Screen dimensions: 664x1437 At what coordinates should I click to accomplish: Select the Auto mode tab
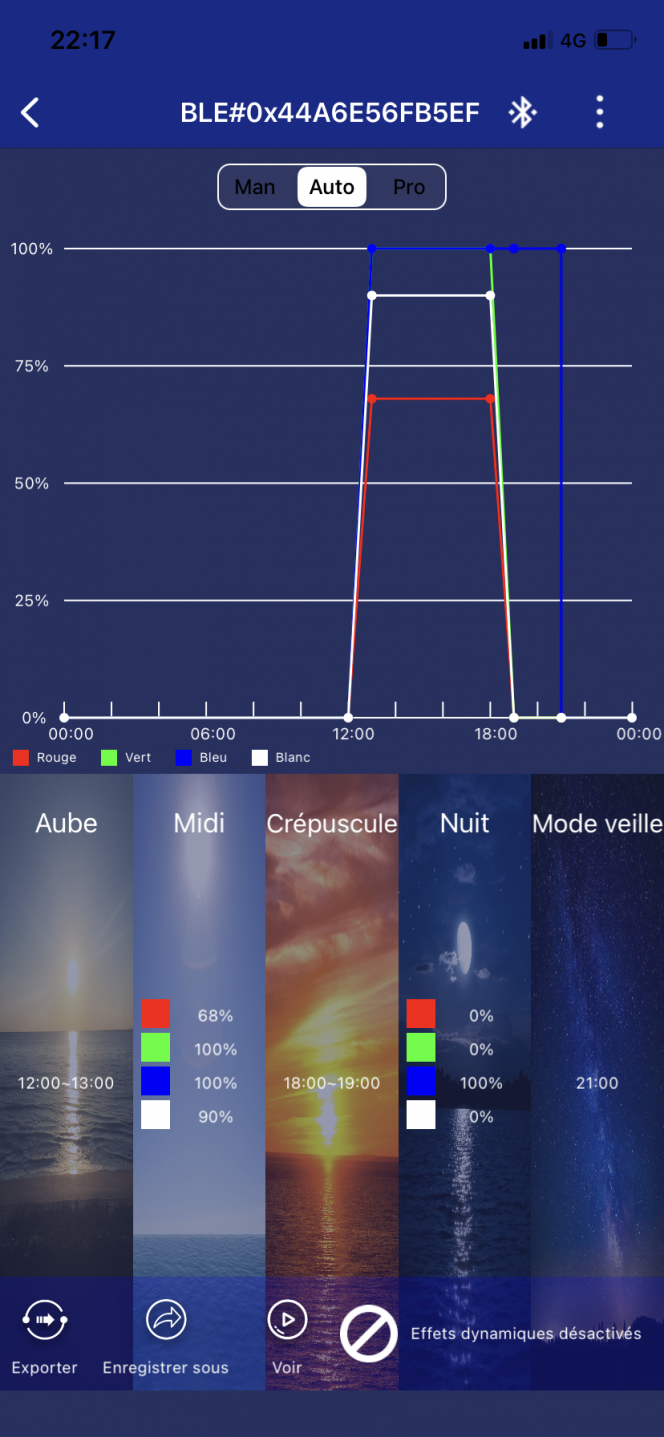[x=332, y=187]
